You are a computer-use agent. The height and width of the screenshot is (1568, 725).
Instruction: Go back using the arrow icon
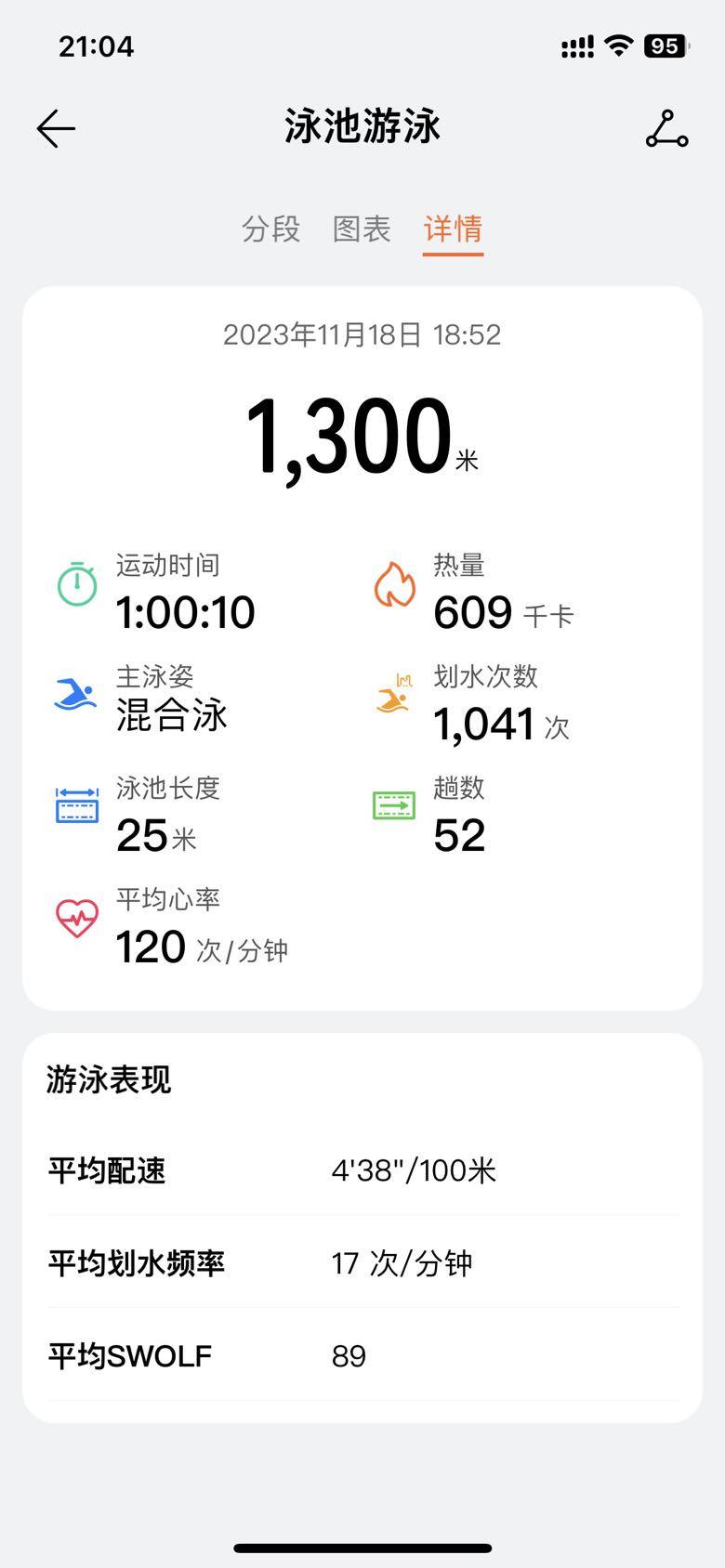point(56,128)
